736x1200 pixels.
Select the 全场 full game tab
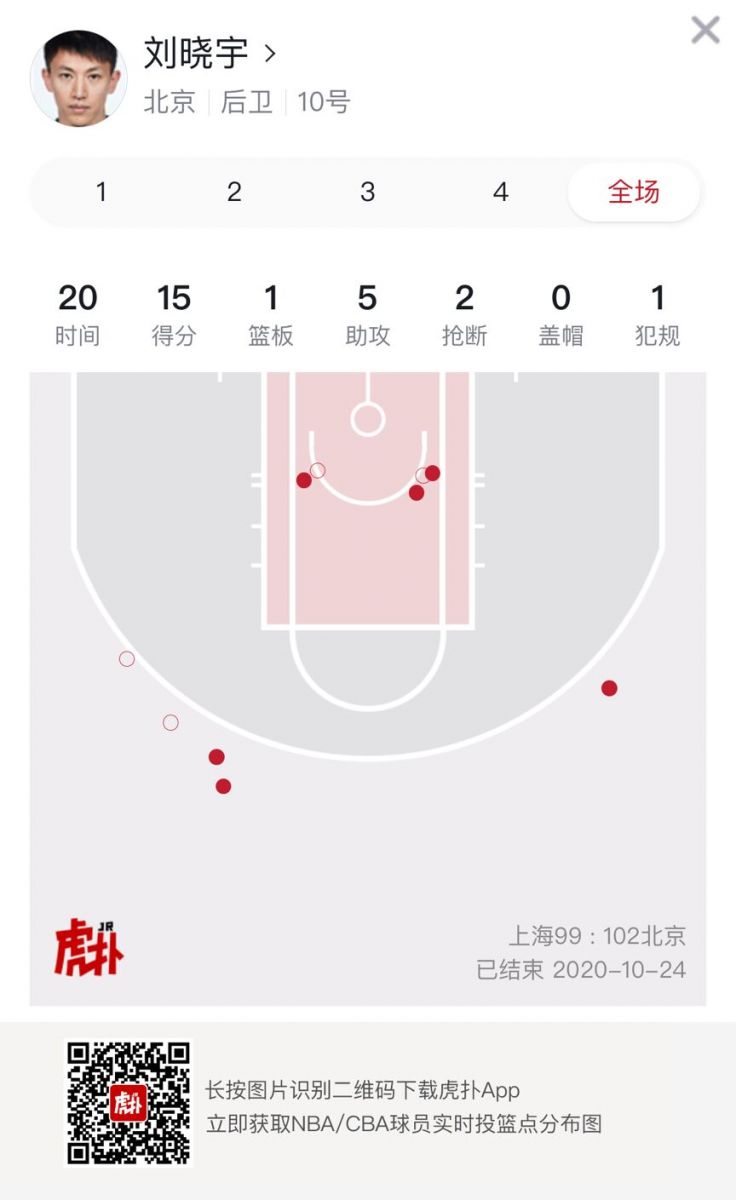pyautogui.click(x=634, y=192)
